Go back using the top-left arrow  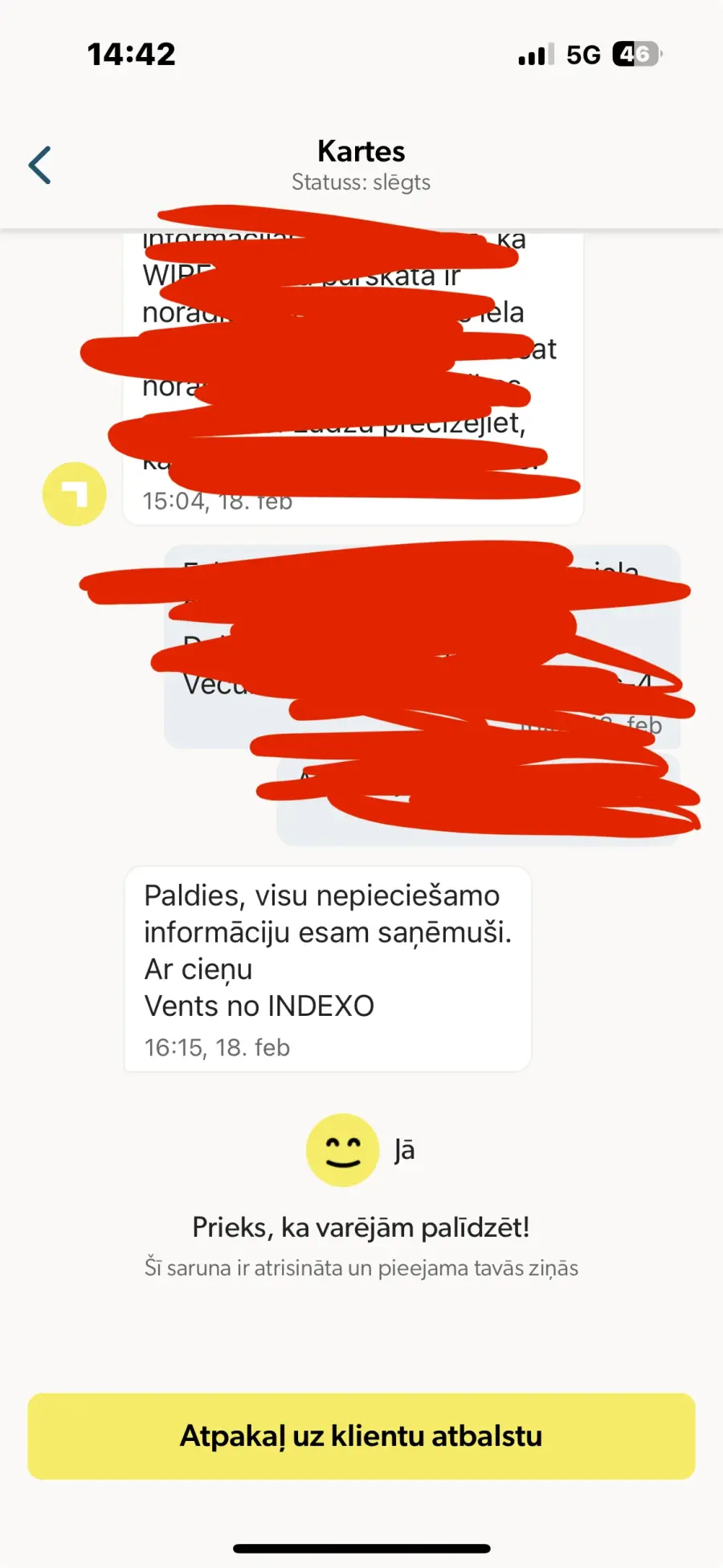[x=40, y=166]
